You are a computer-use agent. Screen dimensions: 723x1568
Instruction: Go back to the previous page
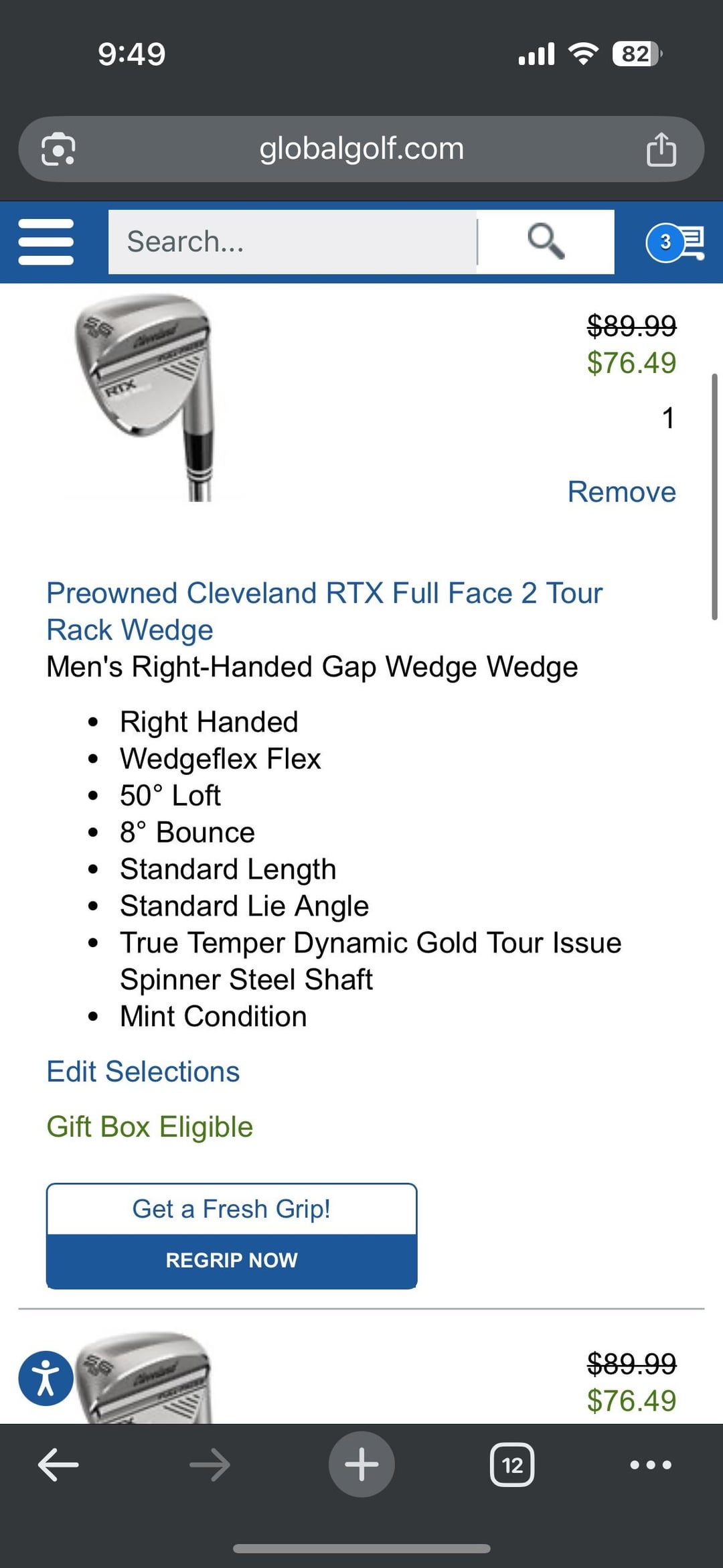click(x=58, y=1465)
